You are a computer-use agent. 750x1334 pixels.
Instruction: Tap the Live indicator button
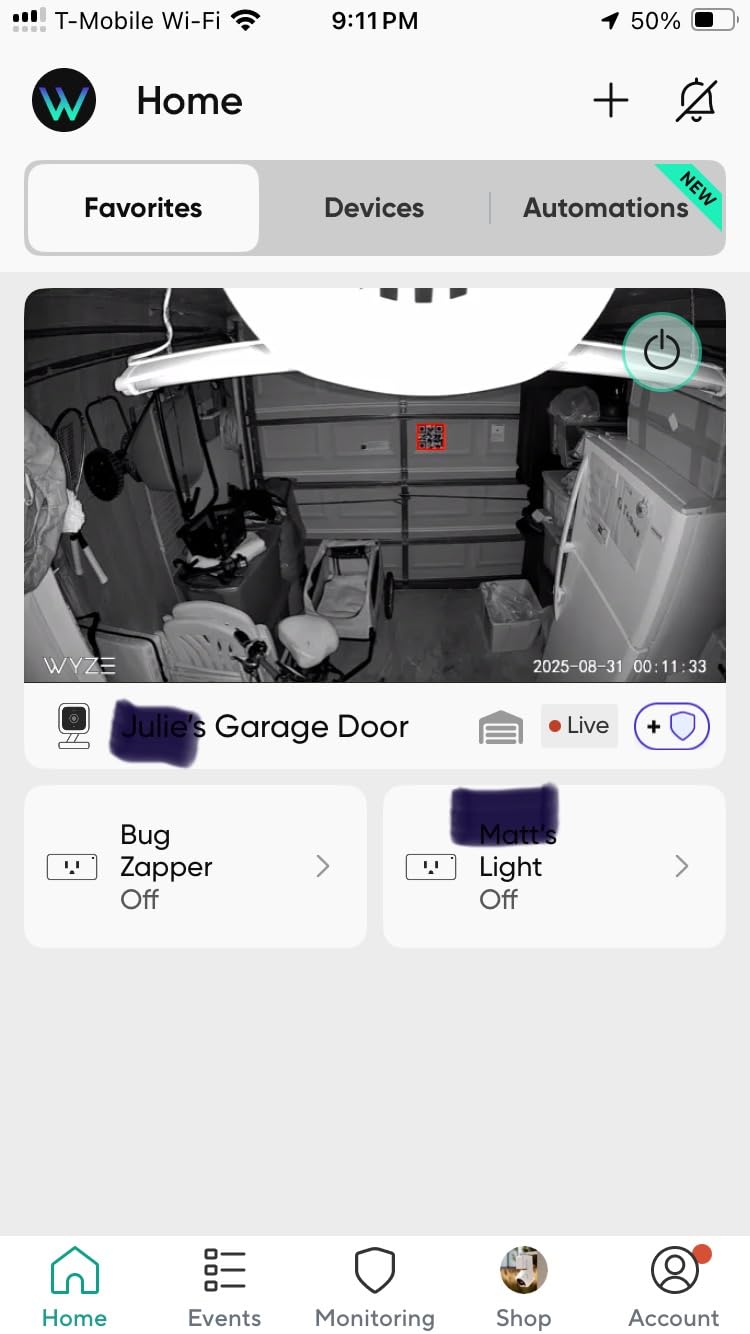point(579,726)
